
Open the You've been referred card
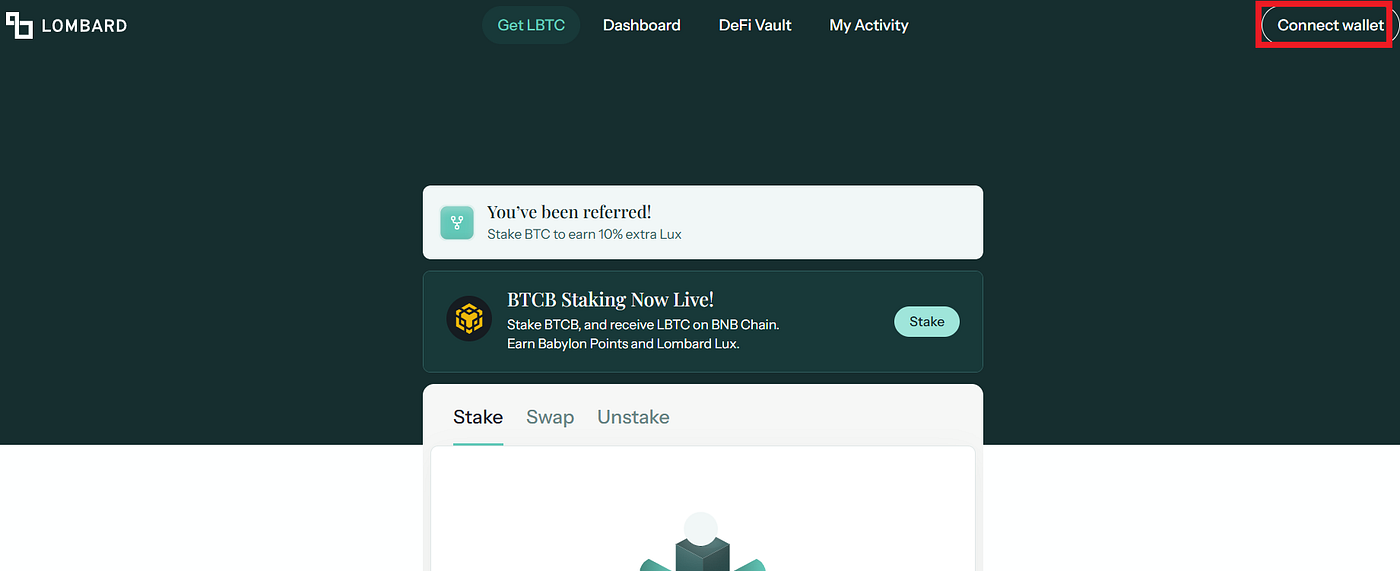[x=702, y=222]
